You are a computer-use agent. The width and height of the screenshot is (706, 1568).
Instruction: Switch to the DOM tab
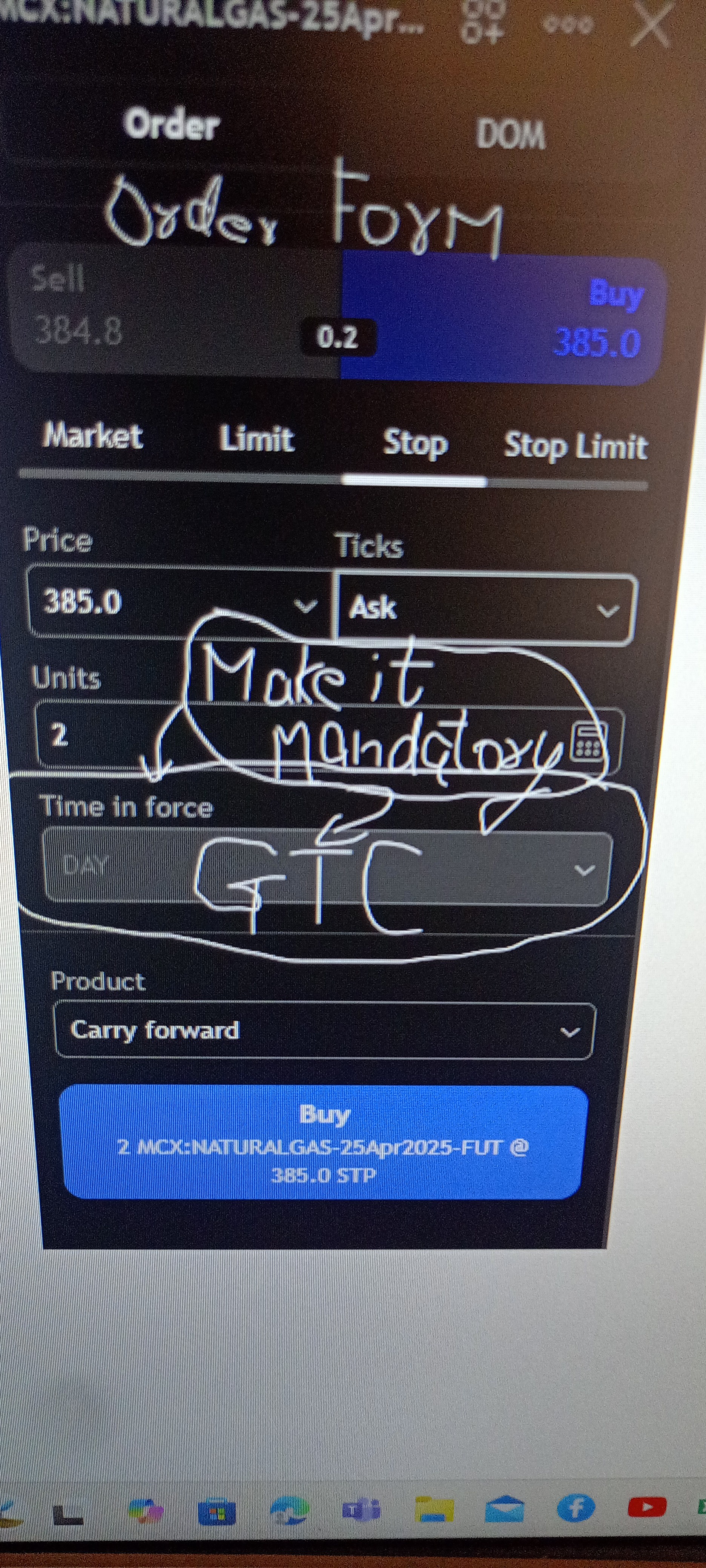click(511, 135)
